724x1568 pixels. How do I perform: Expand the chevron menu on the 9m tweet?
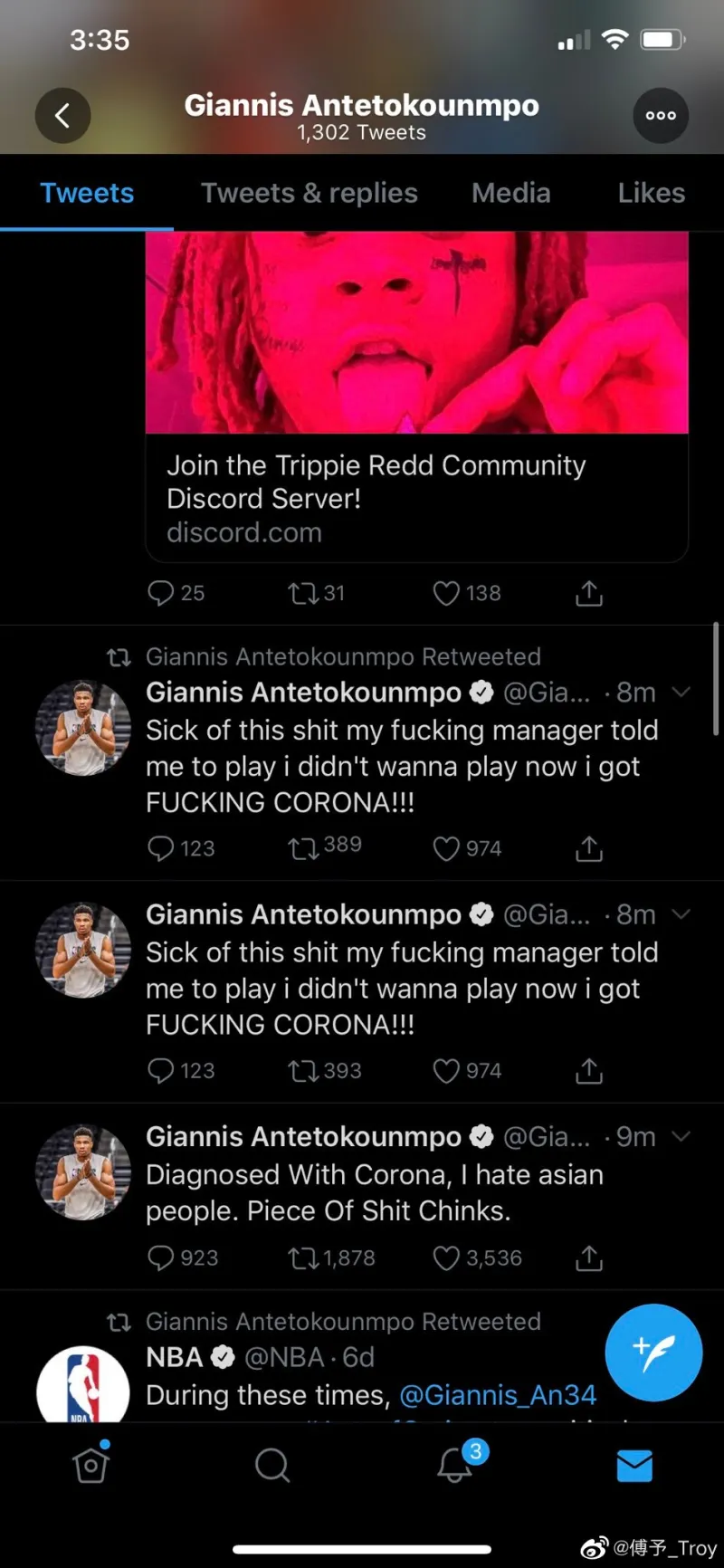pyautogui.click(x=681, y=1136)
